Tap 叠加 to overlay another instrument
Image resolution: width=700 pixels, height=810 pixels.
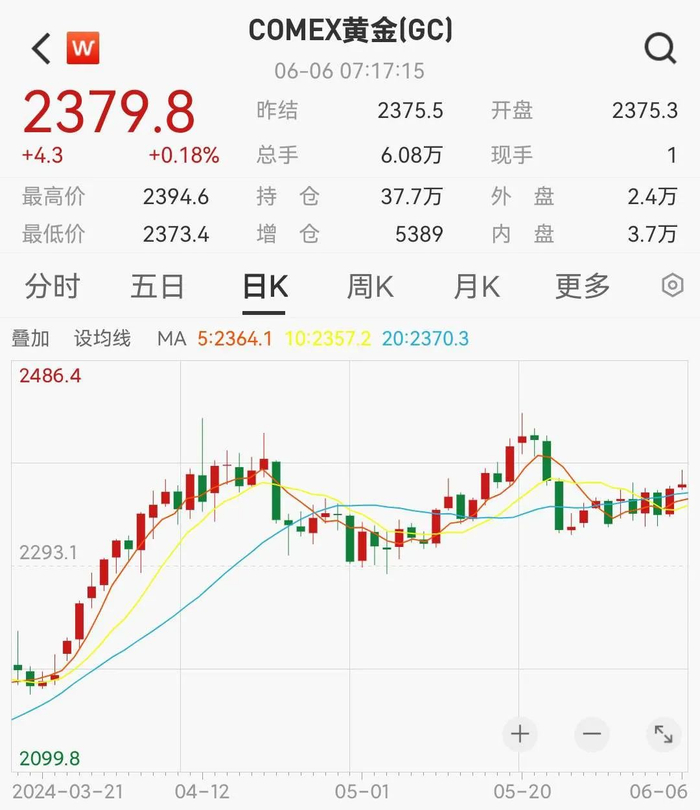point(30,339)
